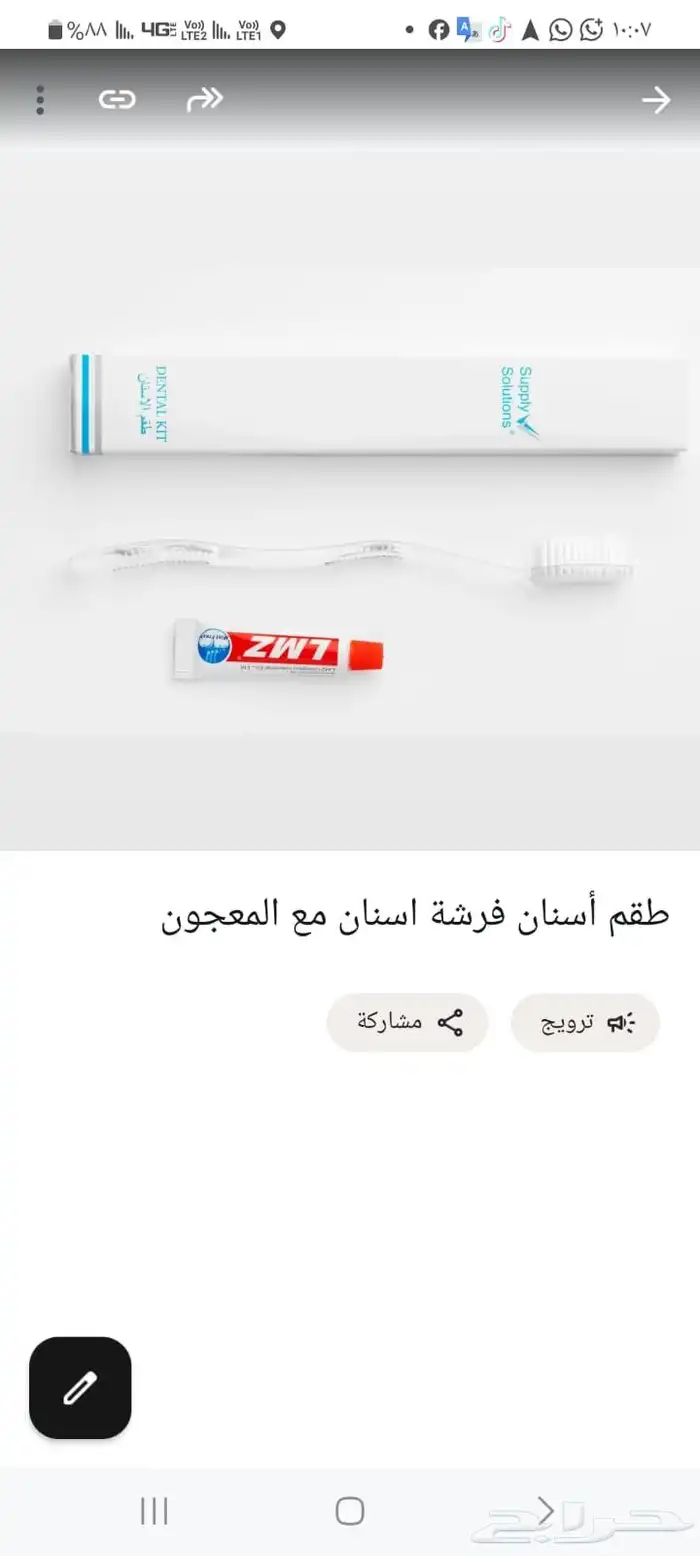The width and height of the screenshot is (700, 1556).
Task: Tap the ترويج promote button
Action: (x=585, y=1022)
